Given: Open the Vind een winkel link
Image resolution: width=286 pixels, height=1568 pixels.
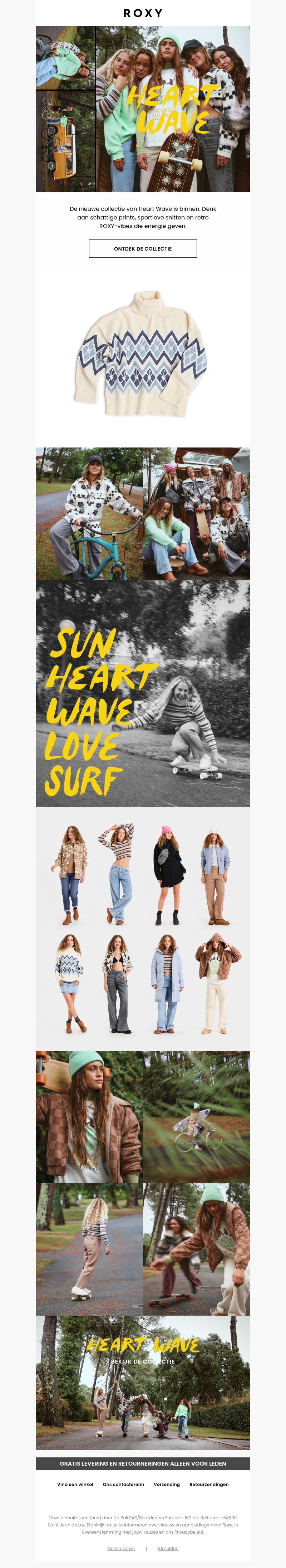Looking at the screenshot, I should point(75,1484).
